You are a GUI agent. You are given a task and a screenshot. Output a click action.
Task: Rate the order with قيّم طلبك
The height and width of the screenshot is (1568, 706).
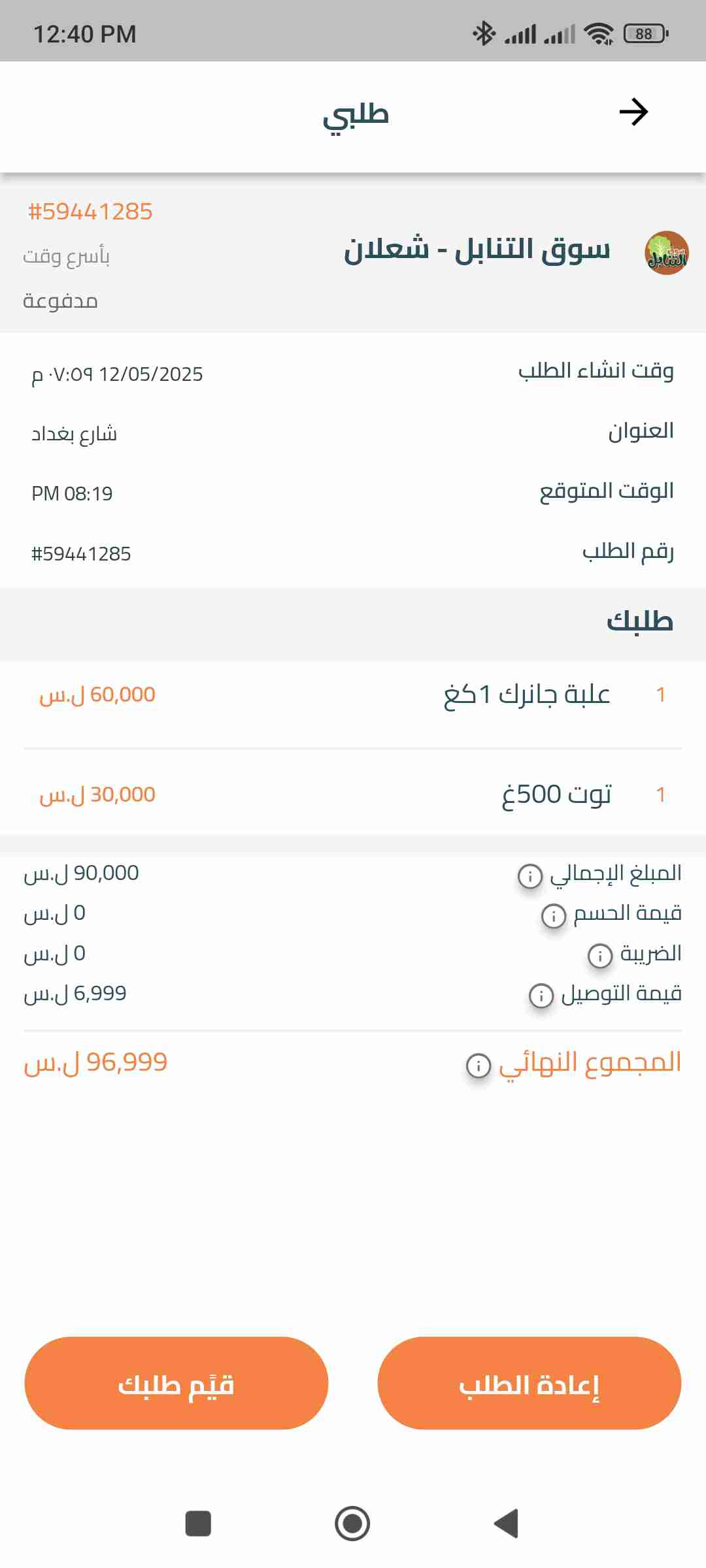(x=176, y=1382)
